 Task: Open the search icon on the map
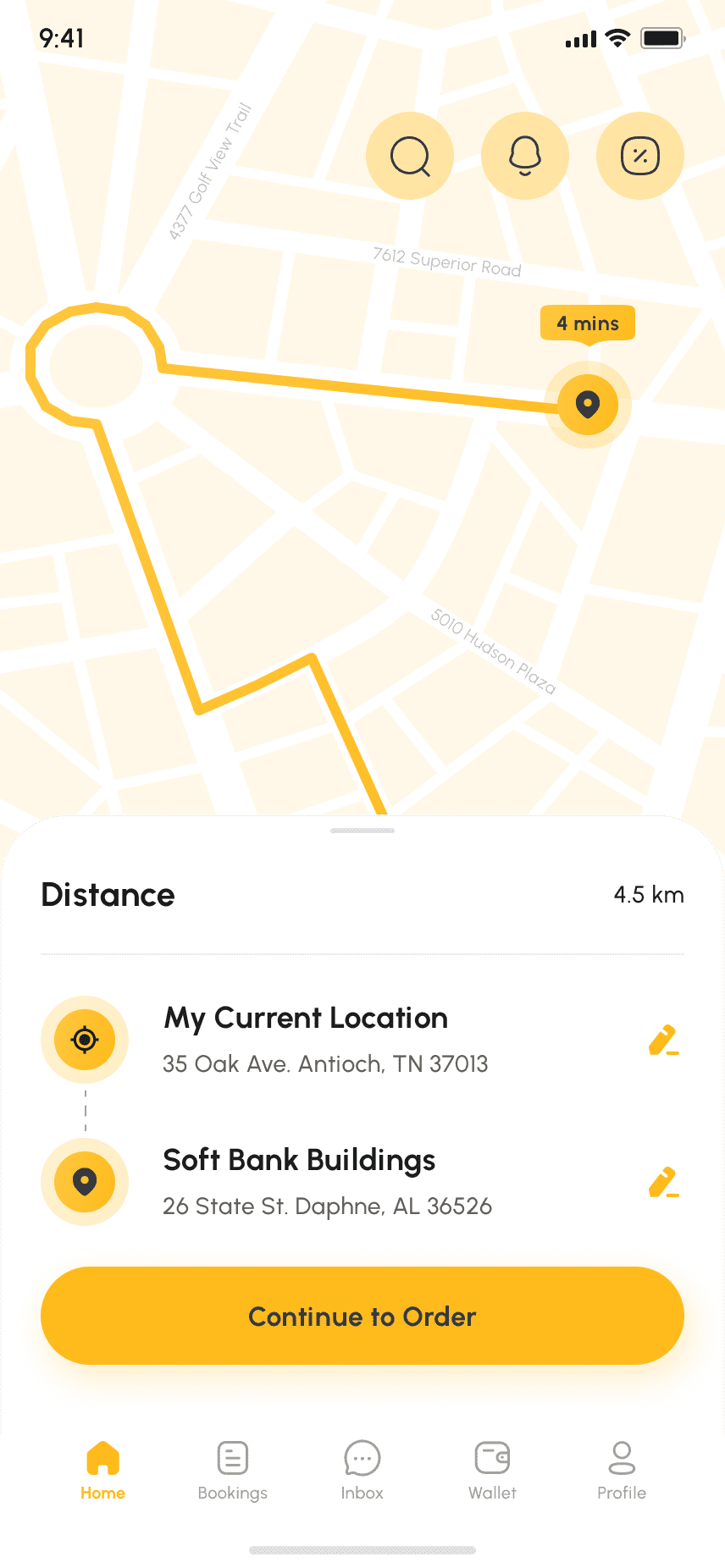tap(410, 156)
